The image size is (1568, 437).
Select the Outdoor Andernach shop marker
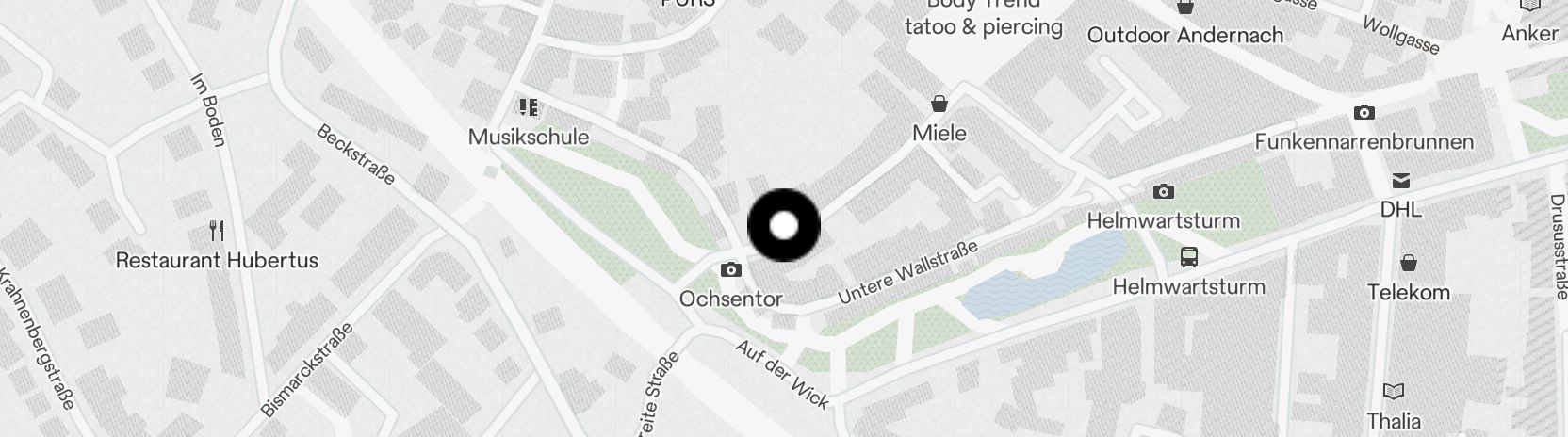[x=1185, y=8]
